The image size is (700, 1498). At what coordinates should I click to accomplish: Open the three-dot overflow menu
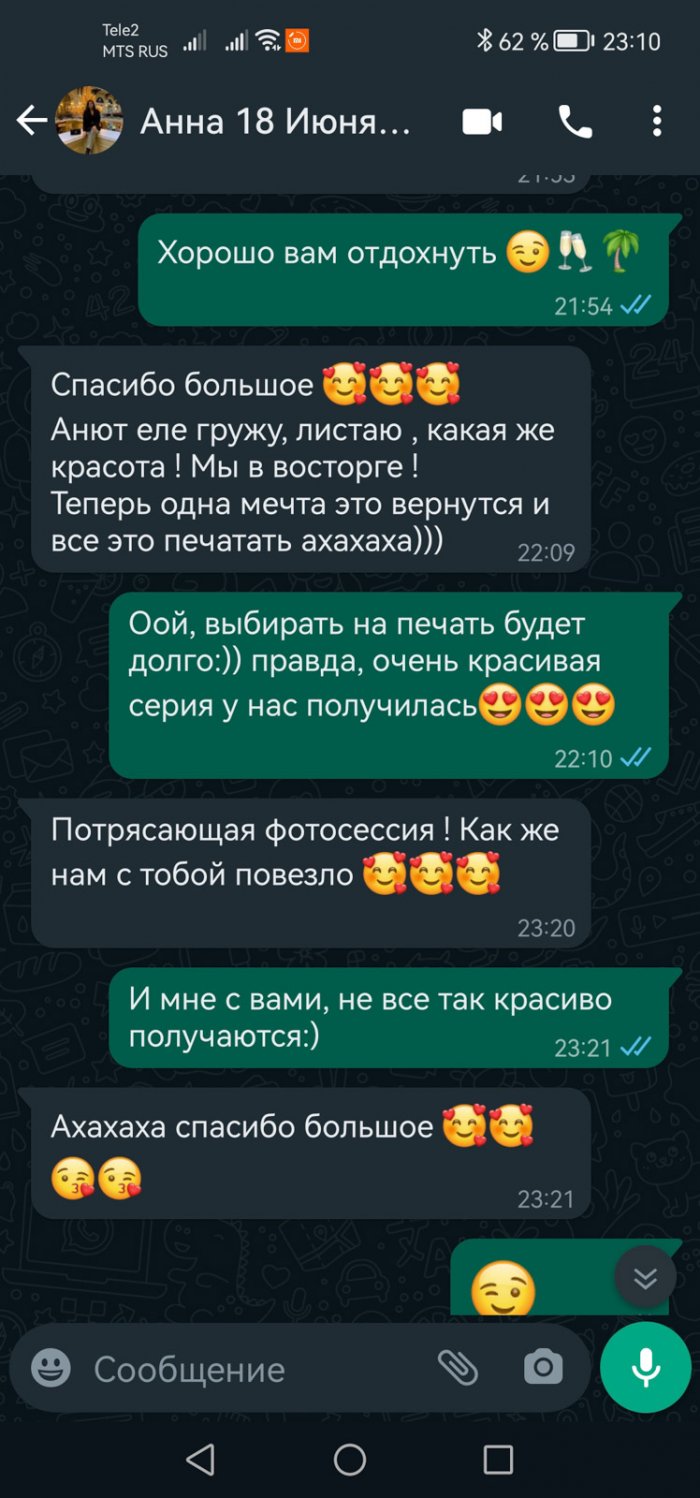657,122
